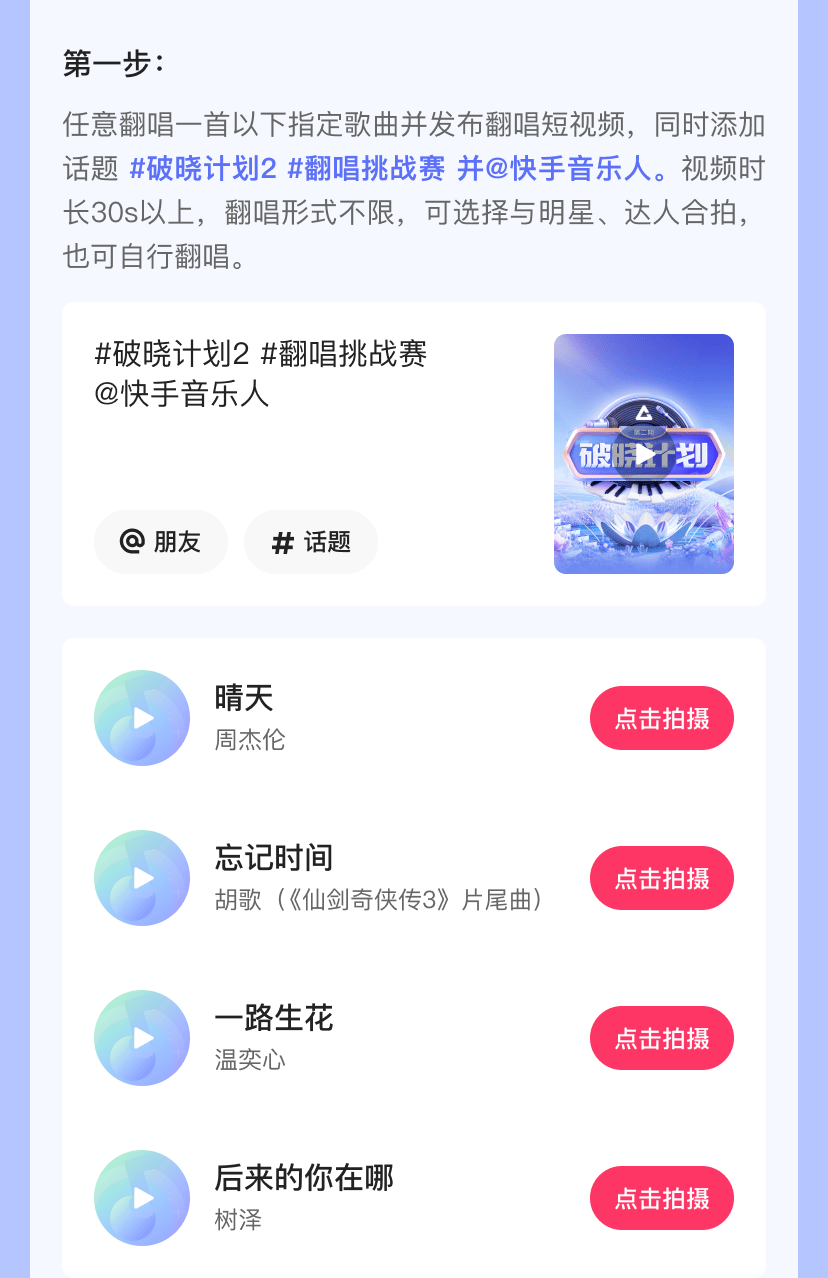Select the #话题 chip

point(311,542)
